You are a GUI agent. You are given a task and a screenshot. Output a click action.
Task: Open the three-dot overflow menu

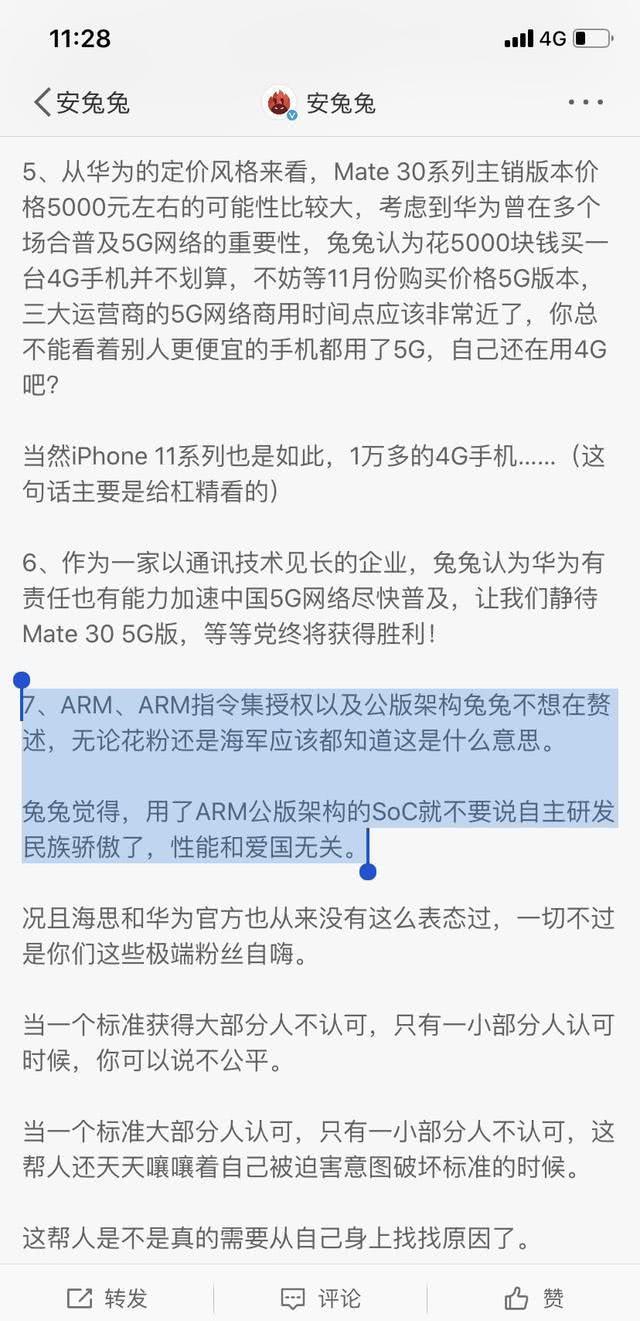point(585,102)
